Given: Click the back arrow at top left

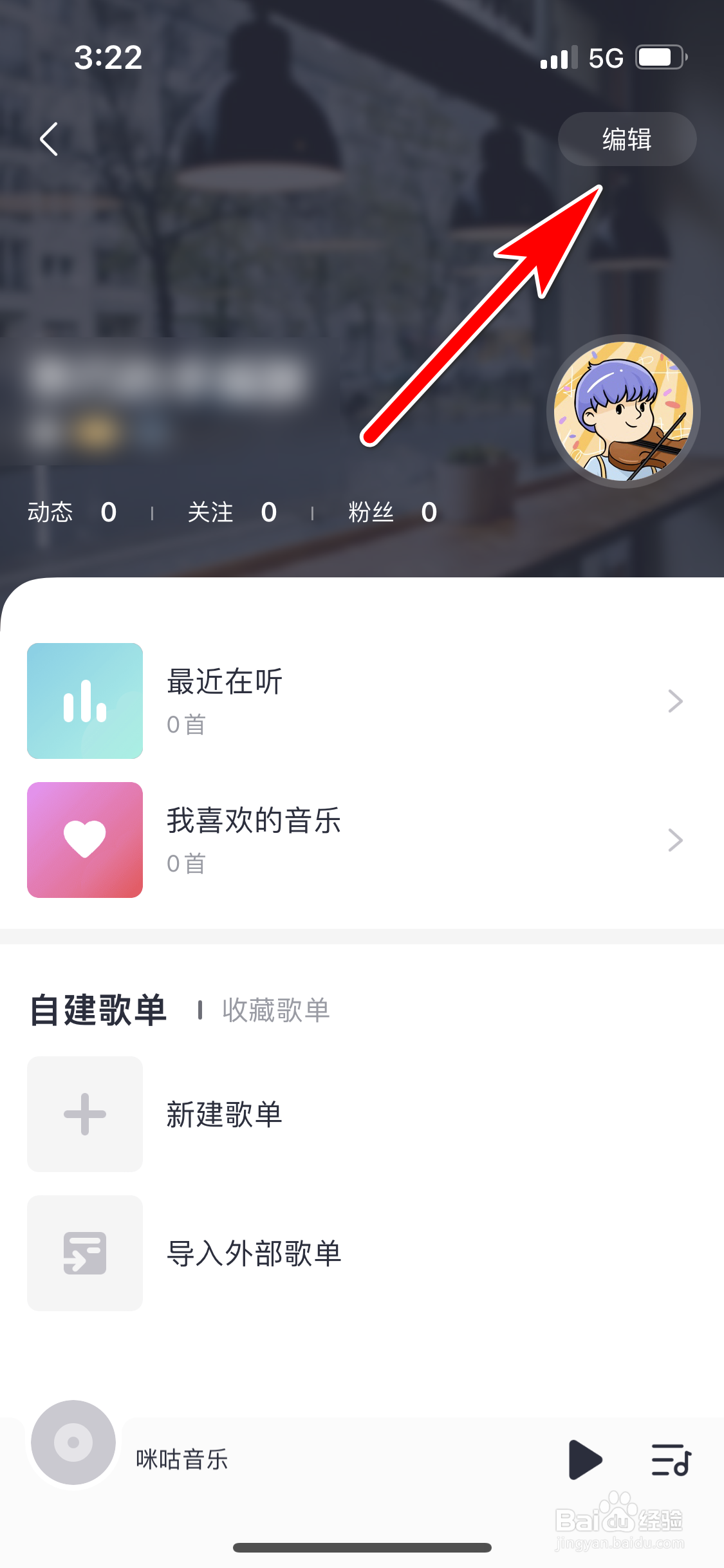Looking at the screenshot, I should point(49,139).
